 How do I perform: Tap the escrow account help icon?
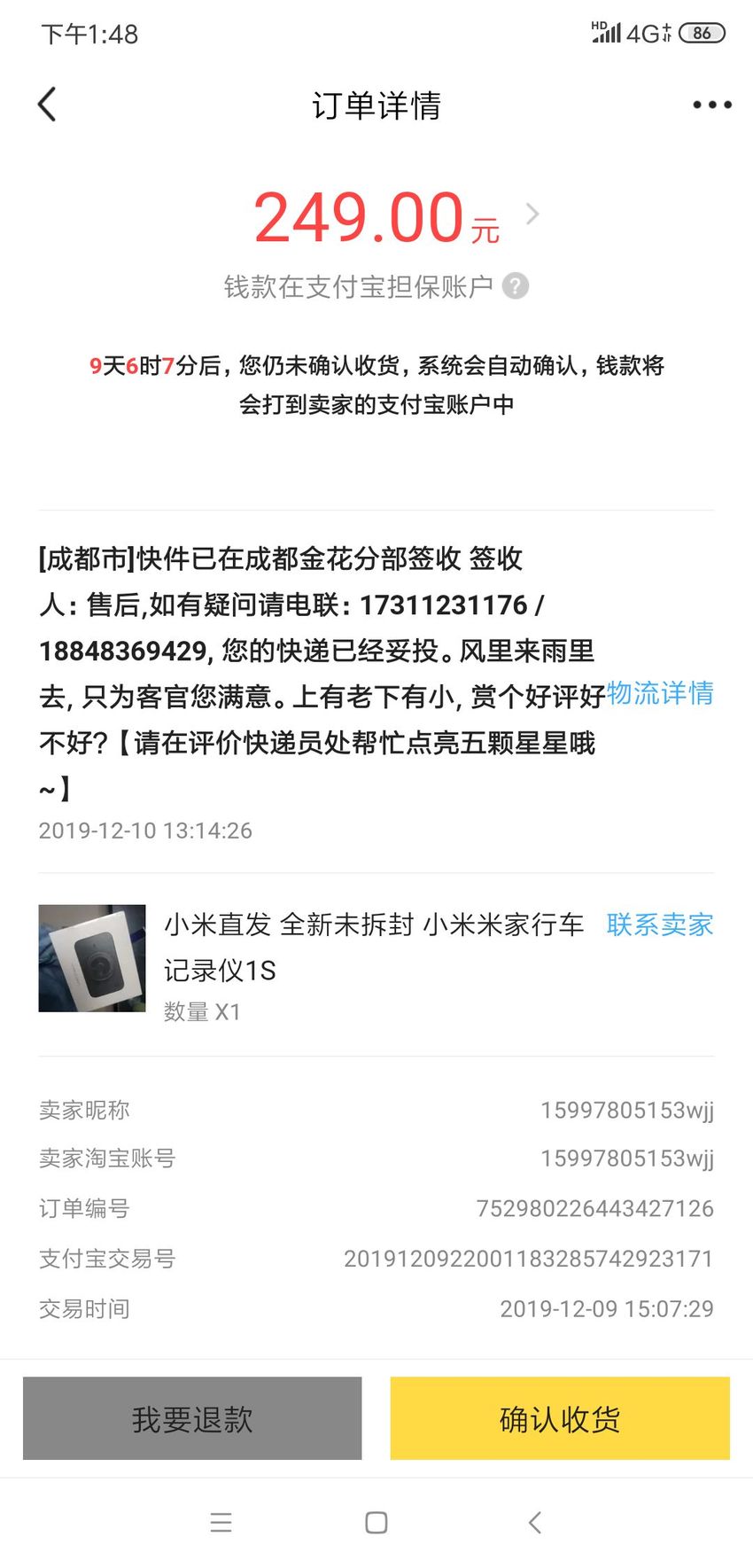[516, 286]
